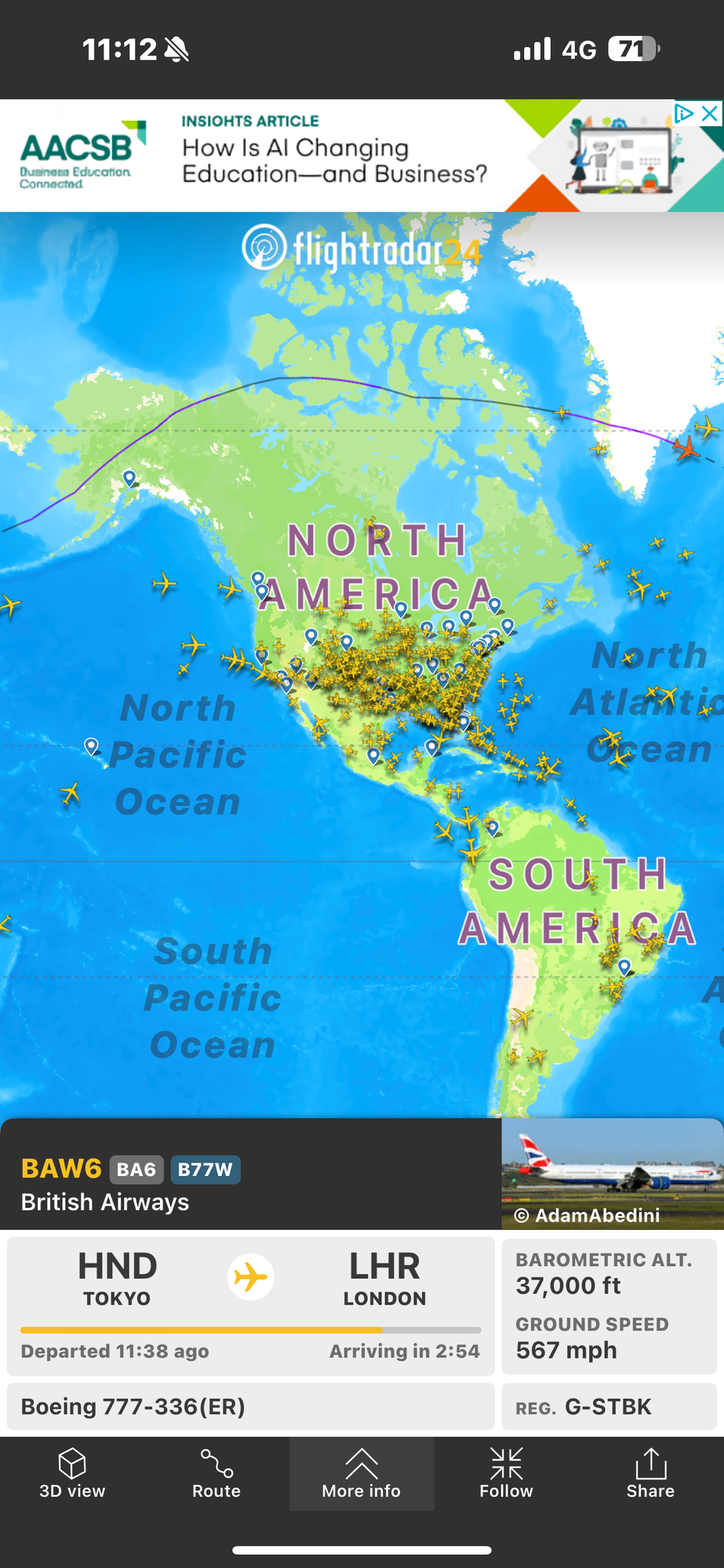Close the AACSB ad banner

[x=710, y=113]
